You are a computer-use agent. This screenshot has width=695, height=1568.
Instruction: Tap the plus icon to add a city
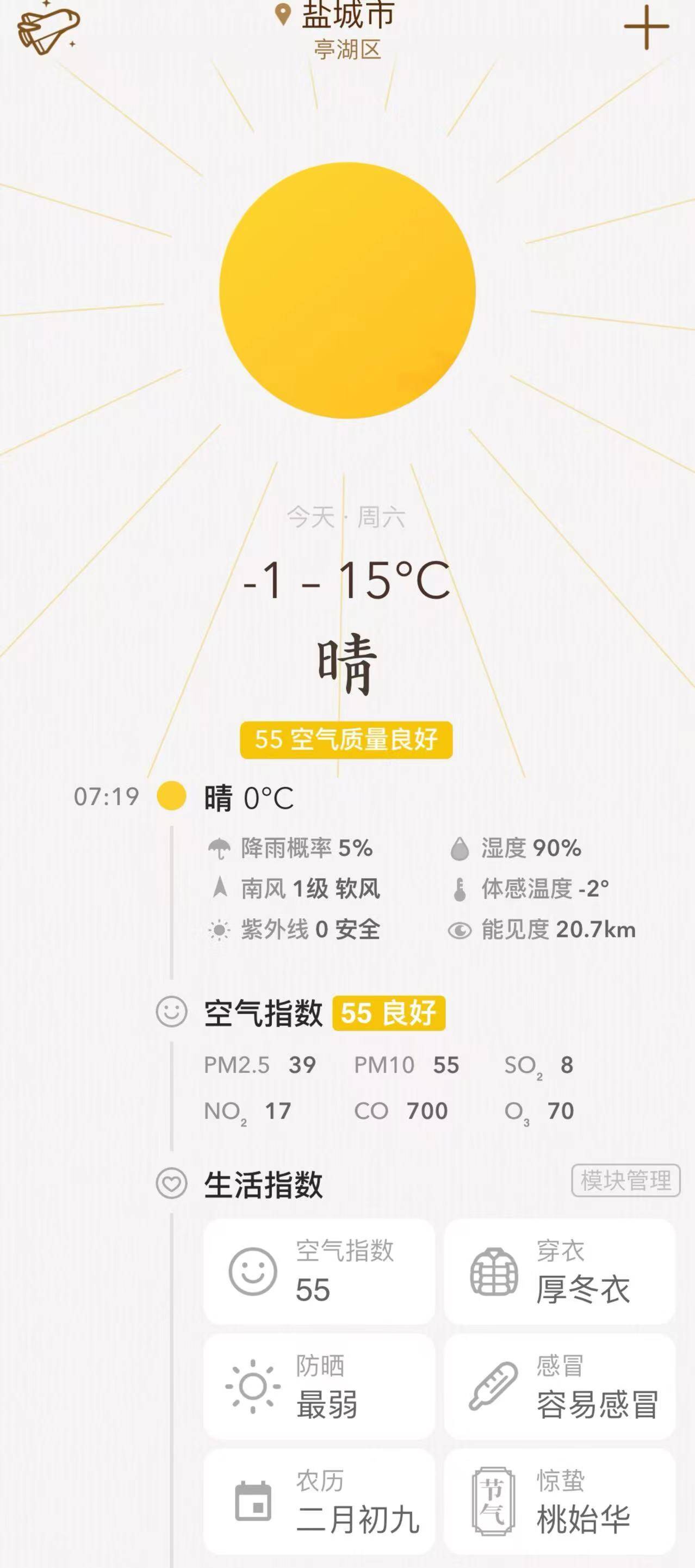(x=646, y=27)
